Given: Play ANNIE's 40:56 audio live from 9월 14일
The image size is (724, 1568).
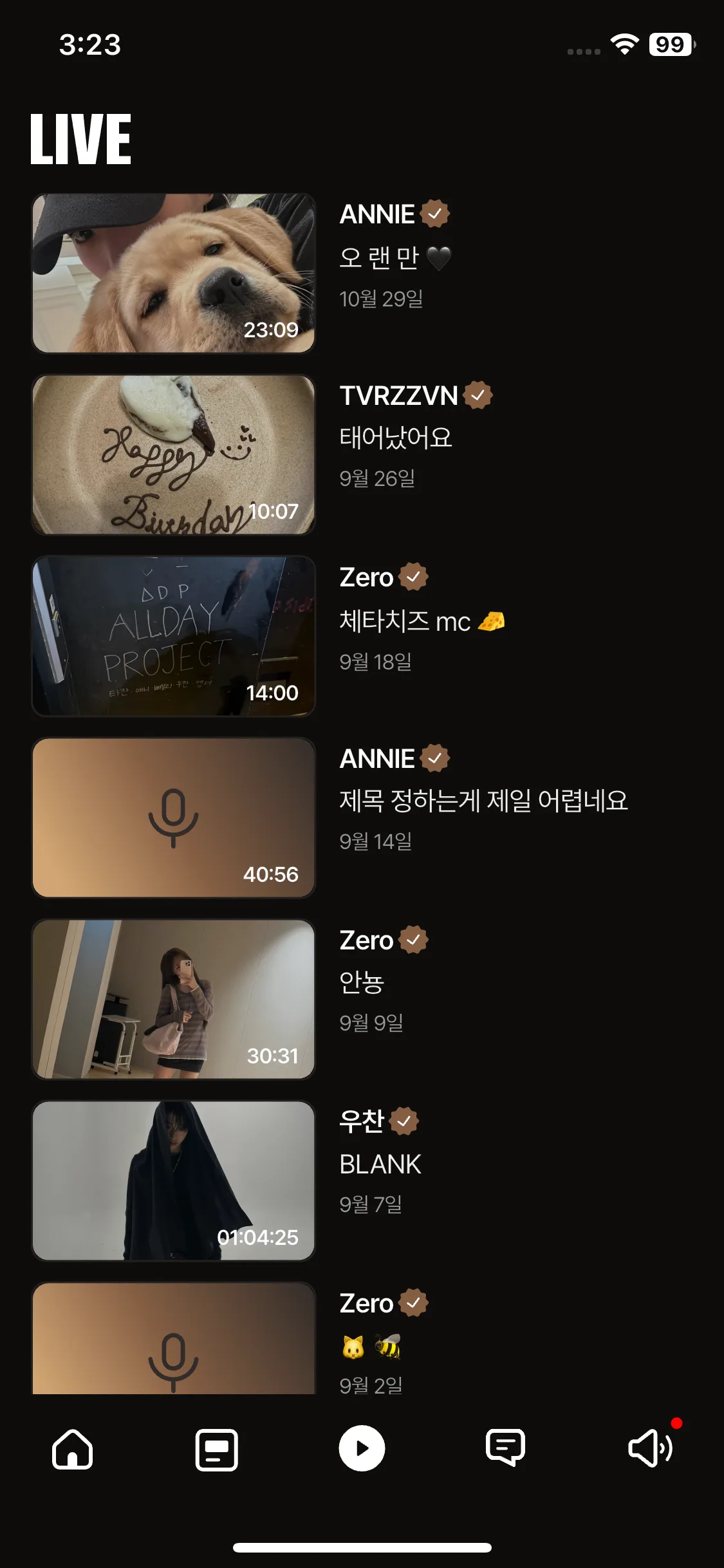Looking at the screenshot, I should point(174,818).
